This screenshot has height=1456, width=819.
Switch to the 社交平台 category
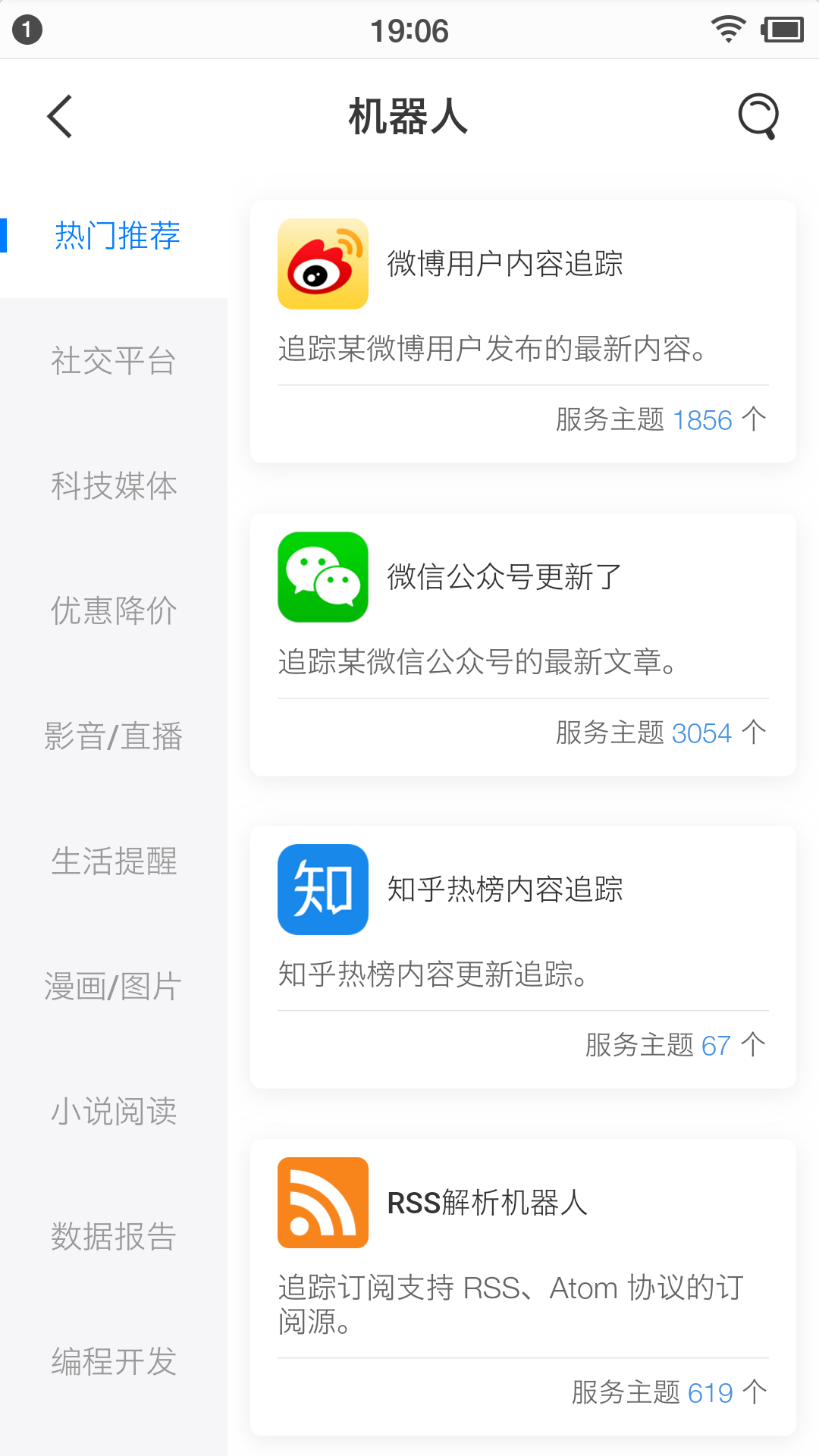point(114,362)
